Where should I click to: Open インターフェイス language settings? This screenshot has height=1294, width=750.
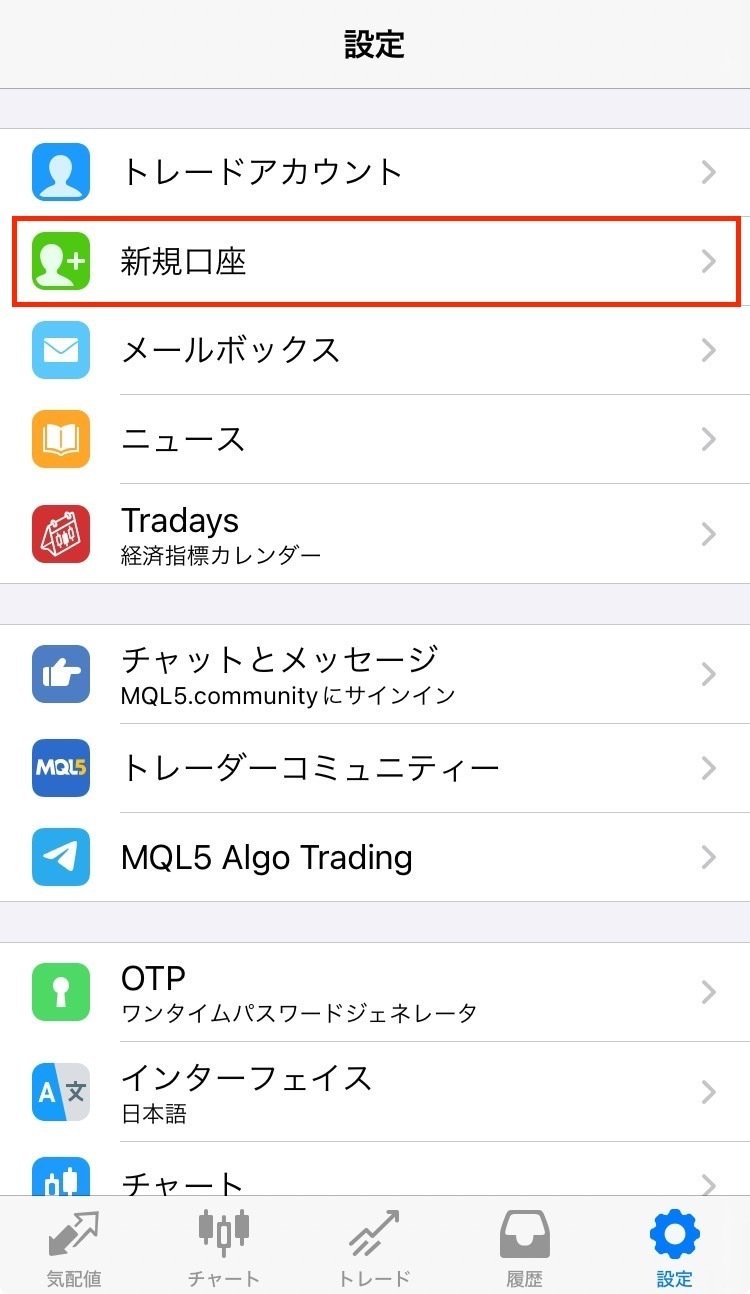click(x=375, y=1091)
